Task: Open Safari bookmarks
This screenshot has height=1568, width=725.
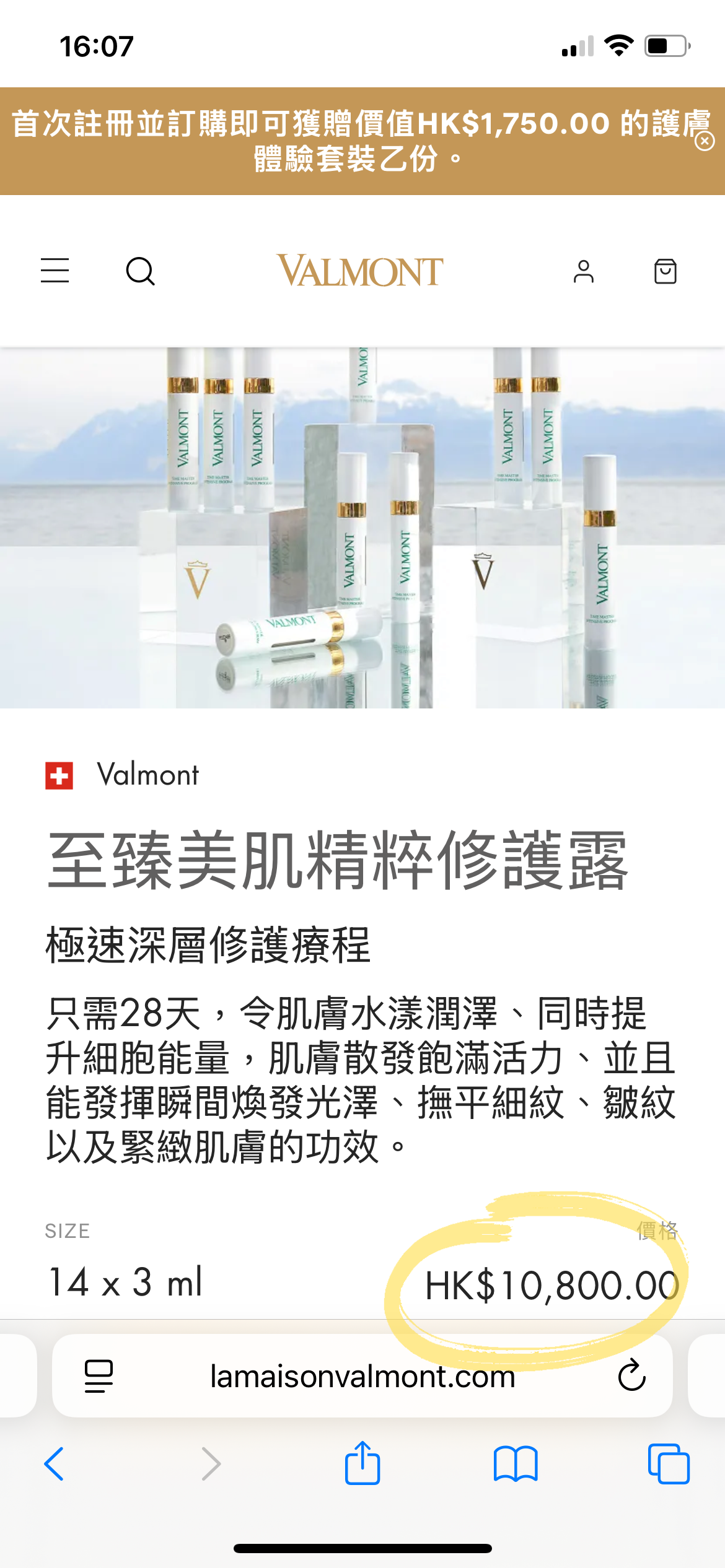Action: pyautogui.click(x=516, y=1464)
